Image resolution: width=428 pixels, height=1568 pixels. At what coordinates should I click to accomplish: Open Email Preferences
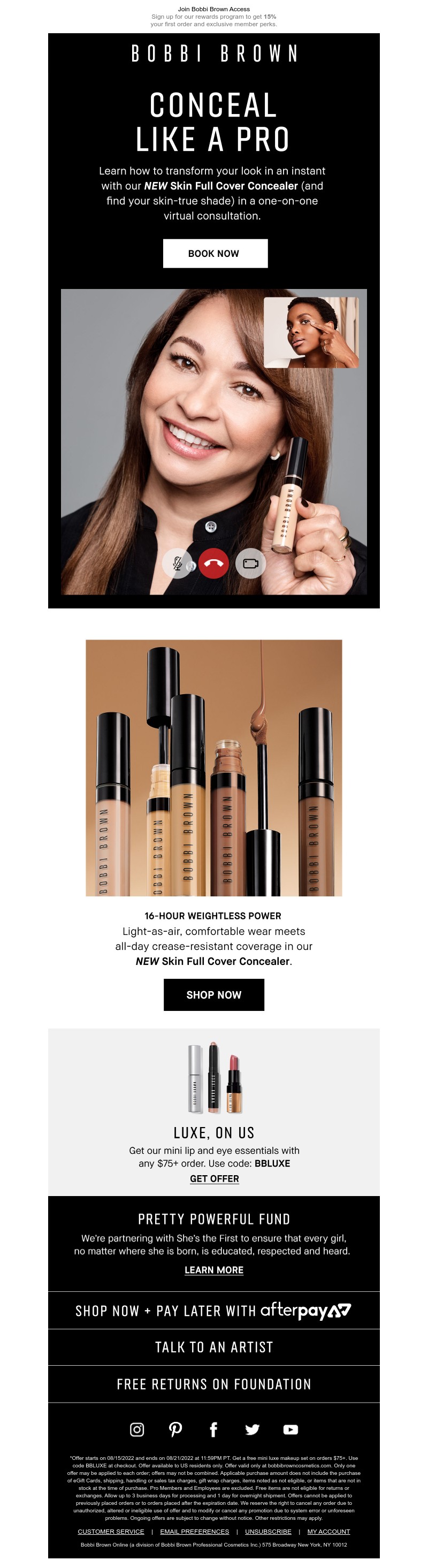tap(194, 1531)
